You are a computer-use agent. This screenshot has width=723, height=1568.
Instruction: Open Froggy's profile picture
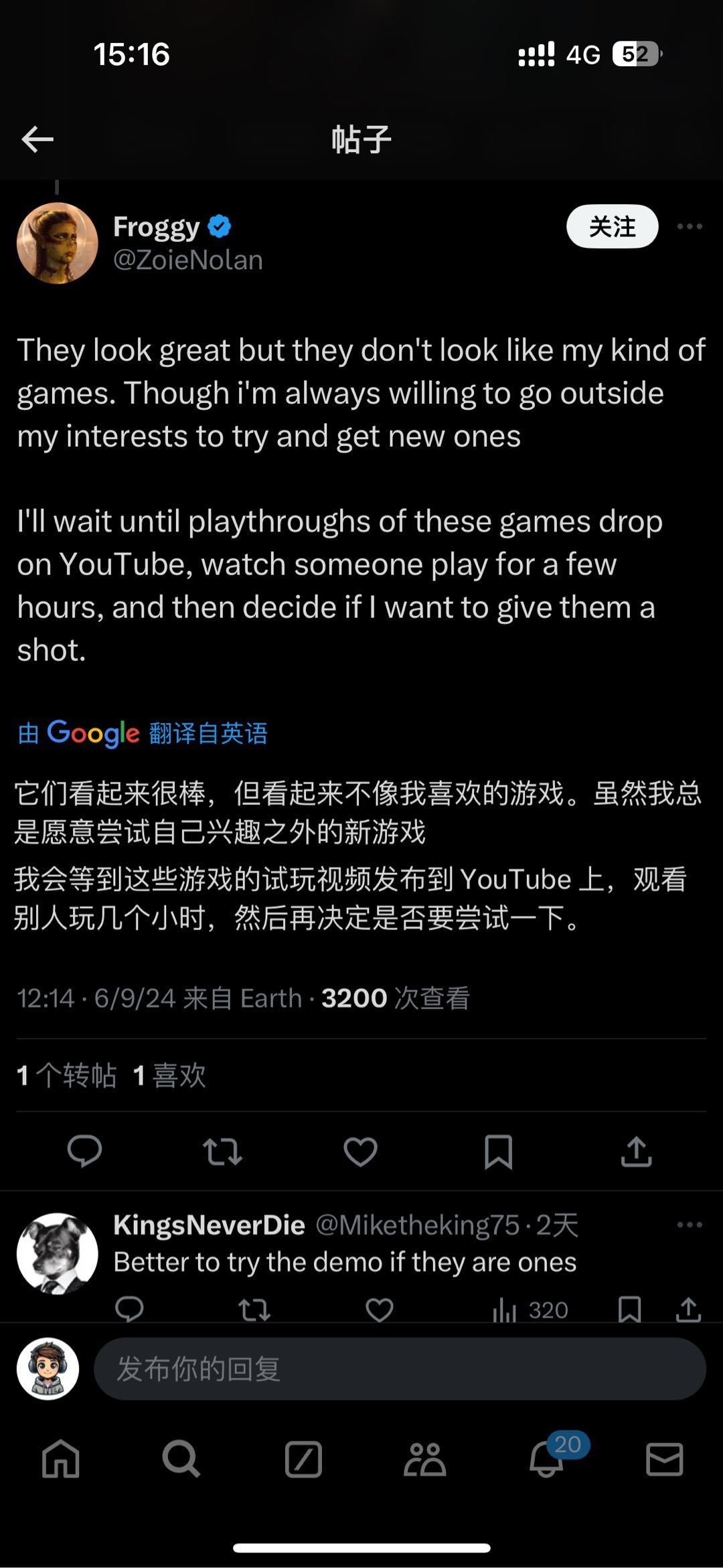(x=58, y=243)
